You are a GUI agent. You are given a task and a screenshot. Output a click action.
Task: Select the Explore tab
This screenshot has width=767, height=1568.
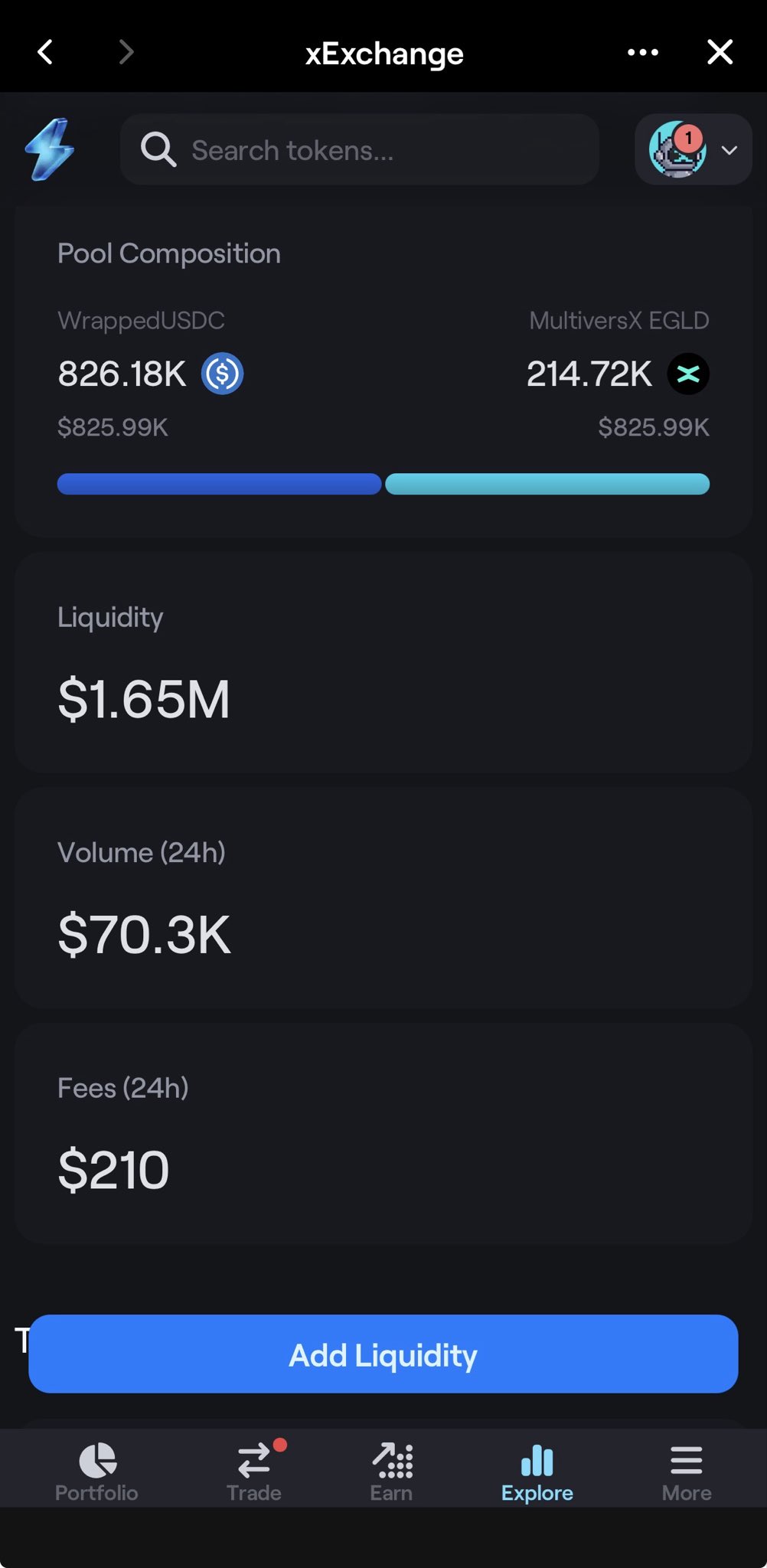[537, 1472]
